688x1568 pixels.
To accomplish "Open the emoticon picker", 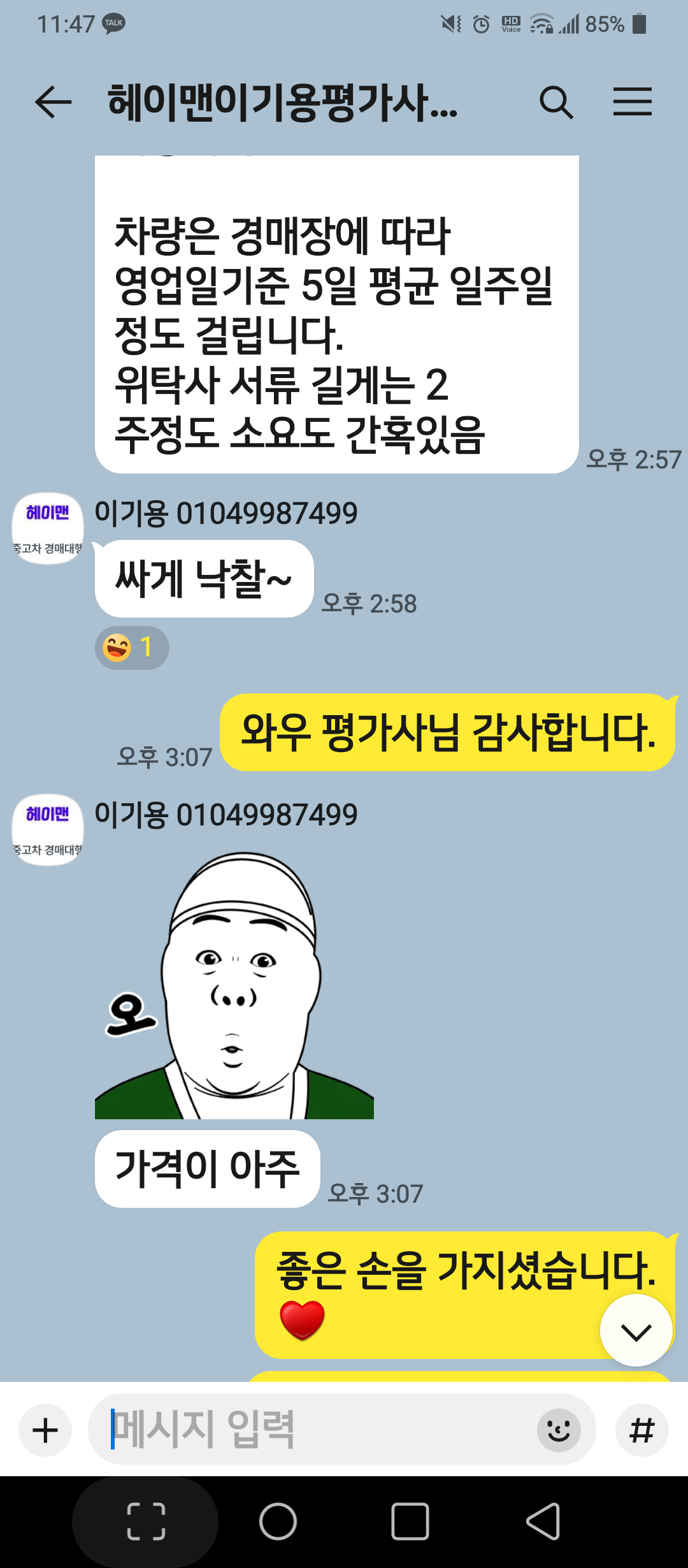I will (559, 1430).
